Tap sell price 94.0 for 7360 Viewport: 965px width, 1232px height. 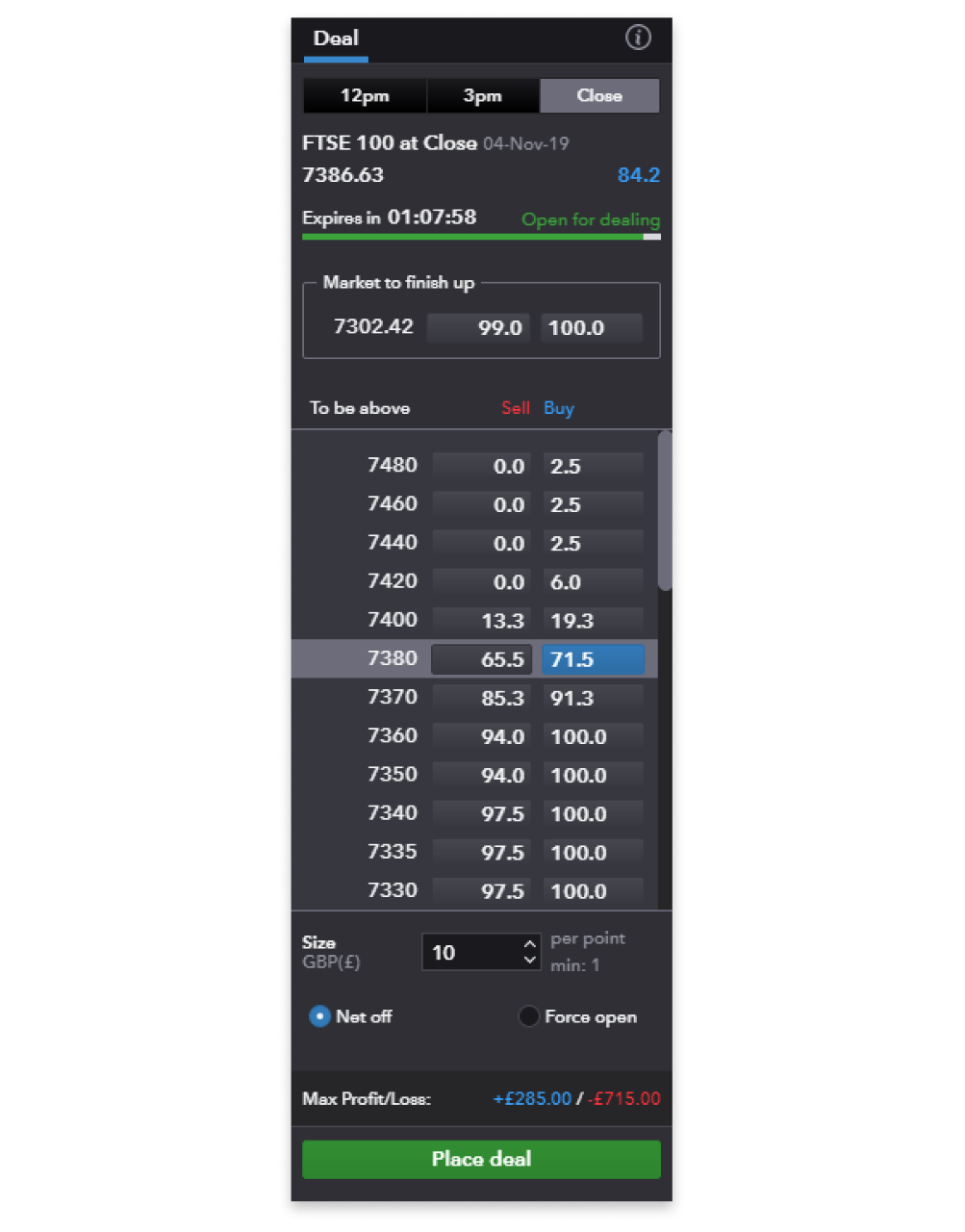[481, 737]
